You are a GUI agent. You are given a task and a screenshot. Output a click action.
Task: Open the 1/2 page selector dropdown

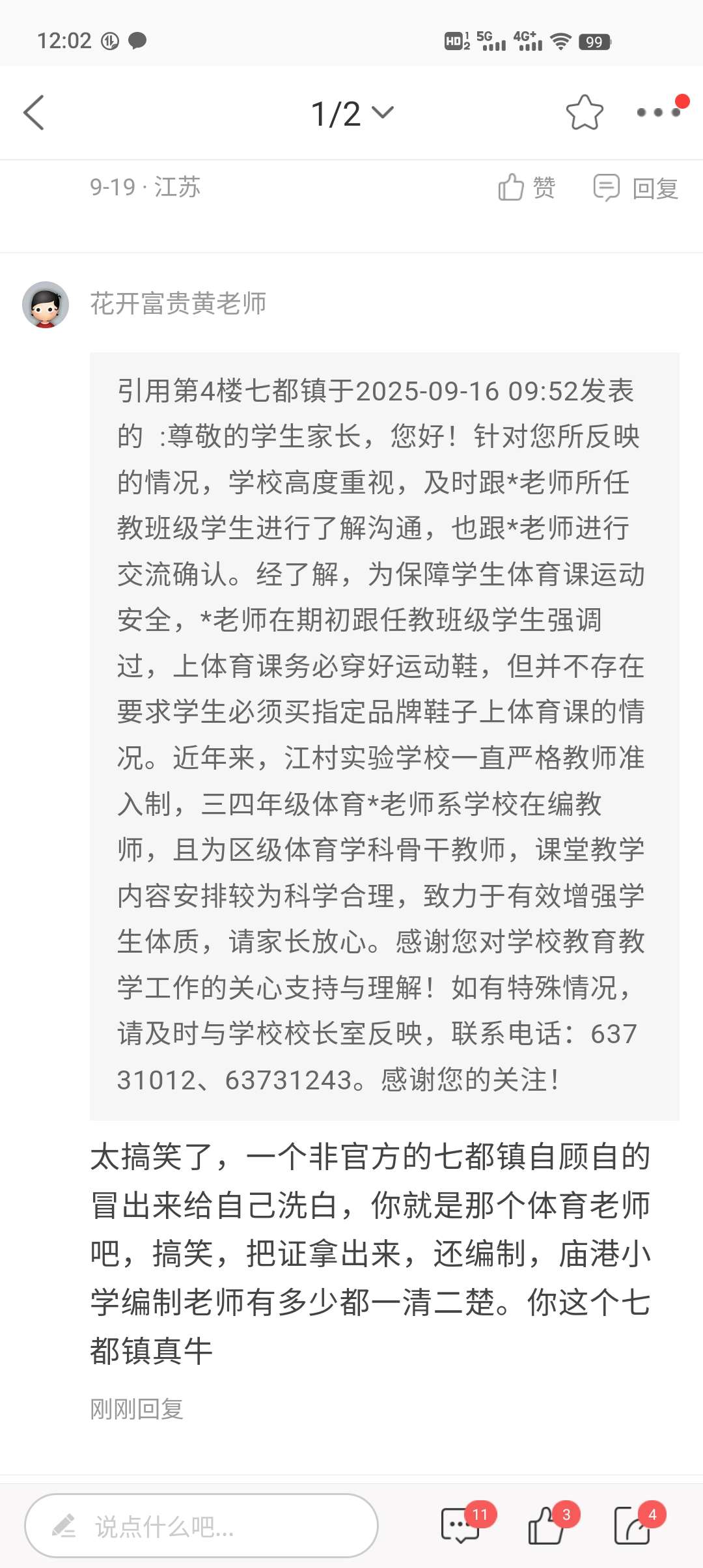[x=352, y=113]
